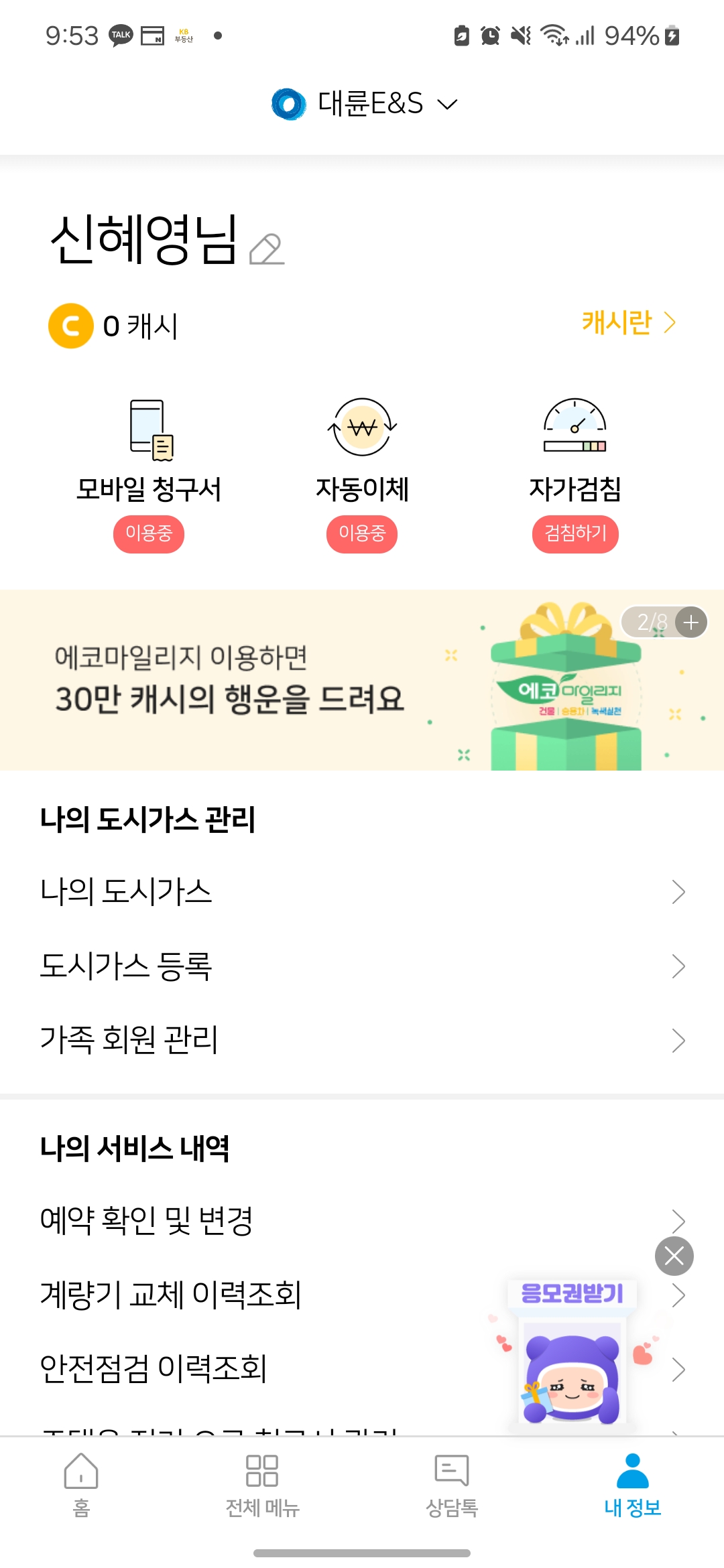
Task: Switch to the 홈 tab
Action: pyautogui.click(x=81, y=1484)
